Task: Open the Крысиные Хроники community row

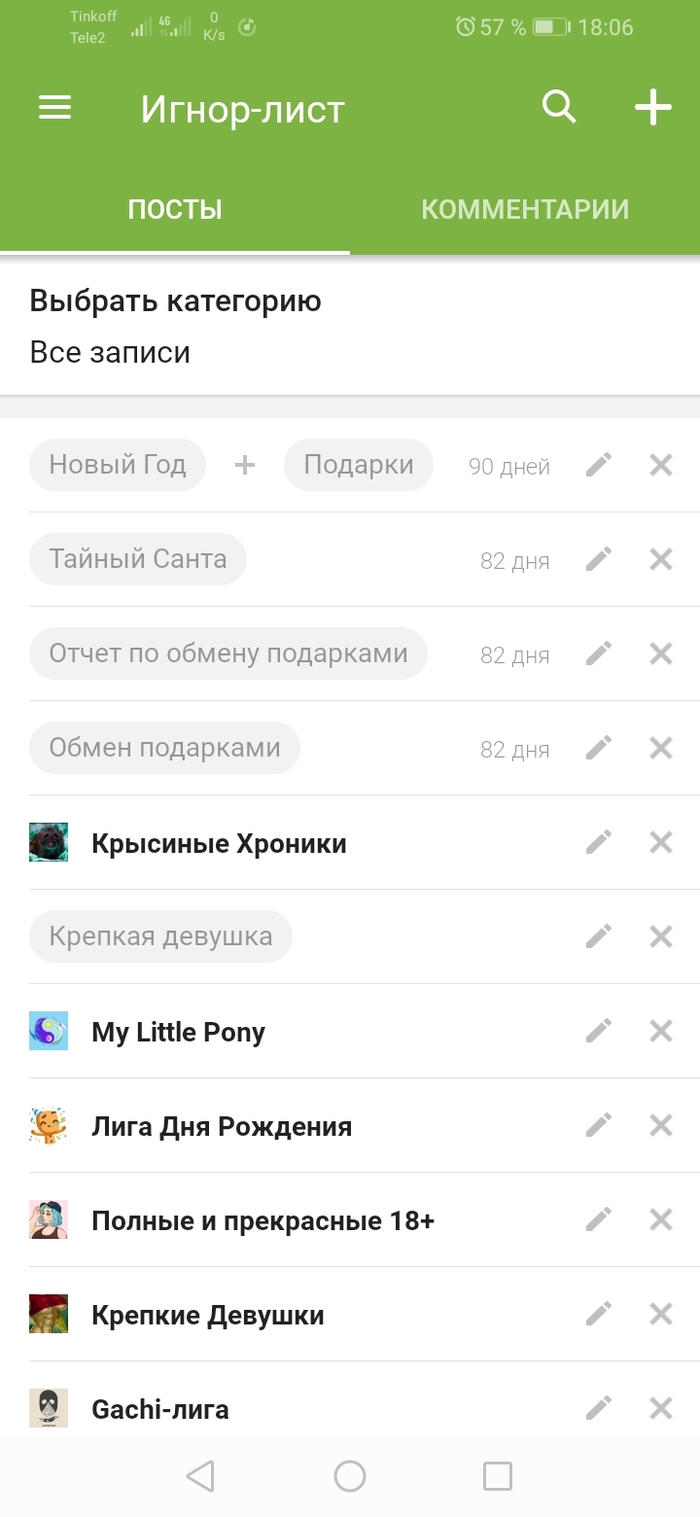Action: 219,843
